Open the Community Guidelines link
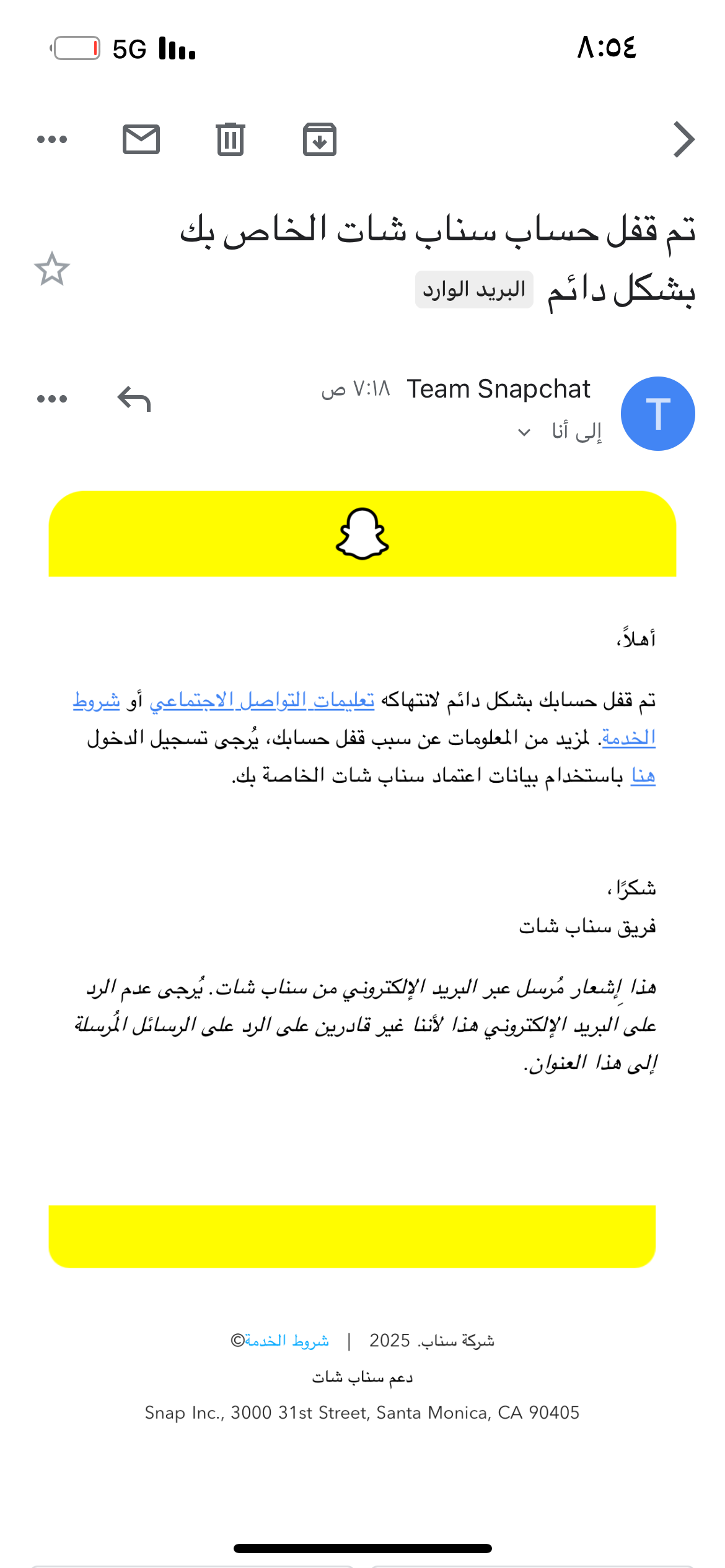Image resolution: width=725 pixels, height=1568 pixels. 262,700
